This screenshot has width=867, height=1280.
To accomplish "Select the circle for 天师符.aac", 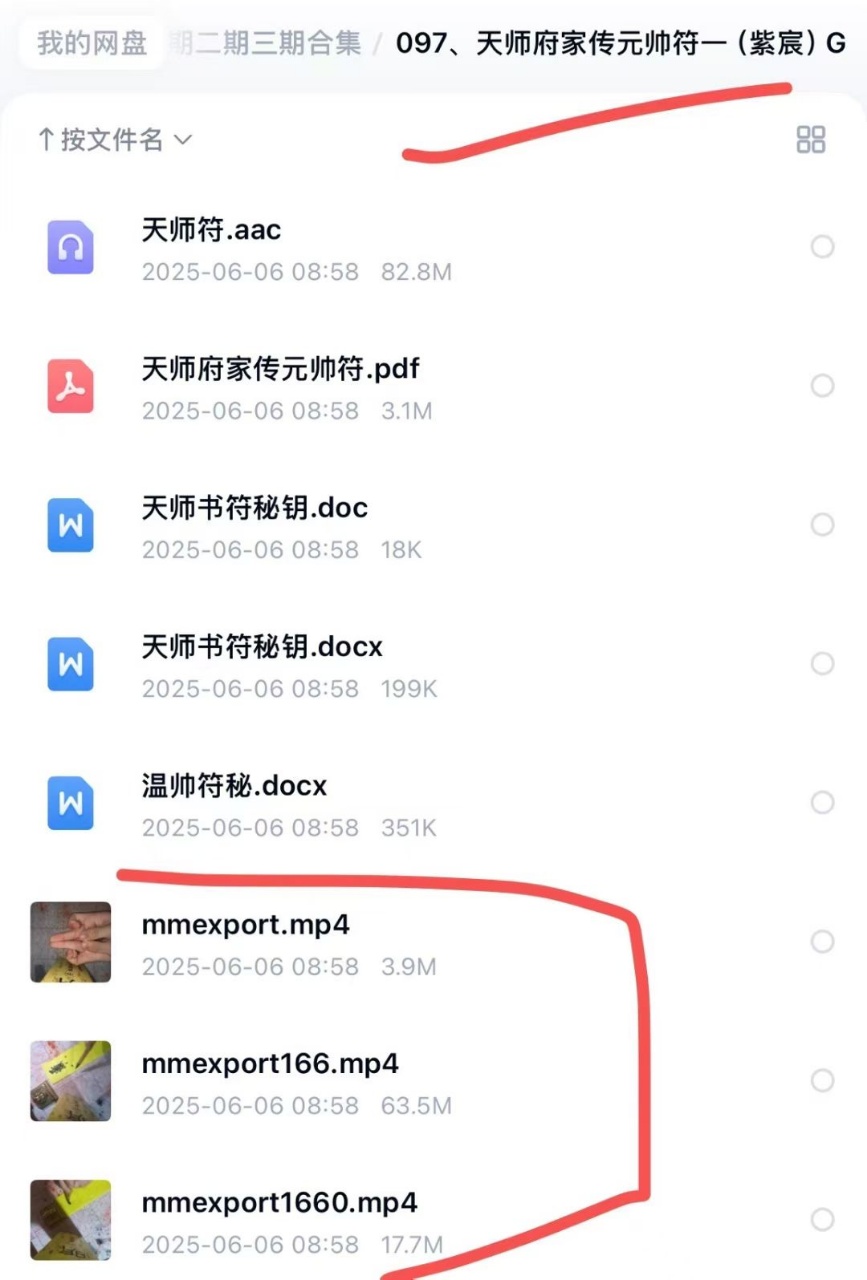I will pos(822,246).
